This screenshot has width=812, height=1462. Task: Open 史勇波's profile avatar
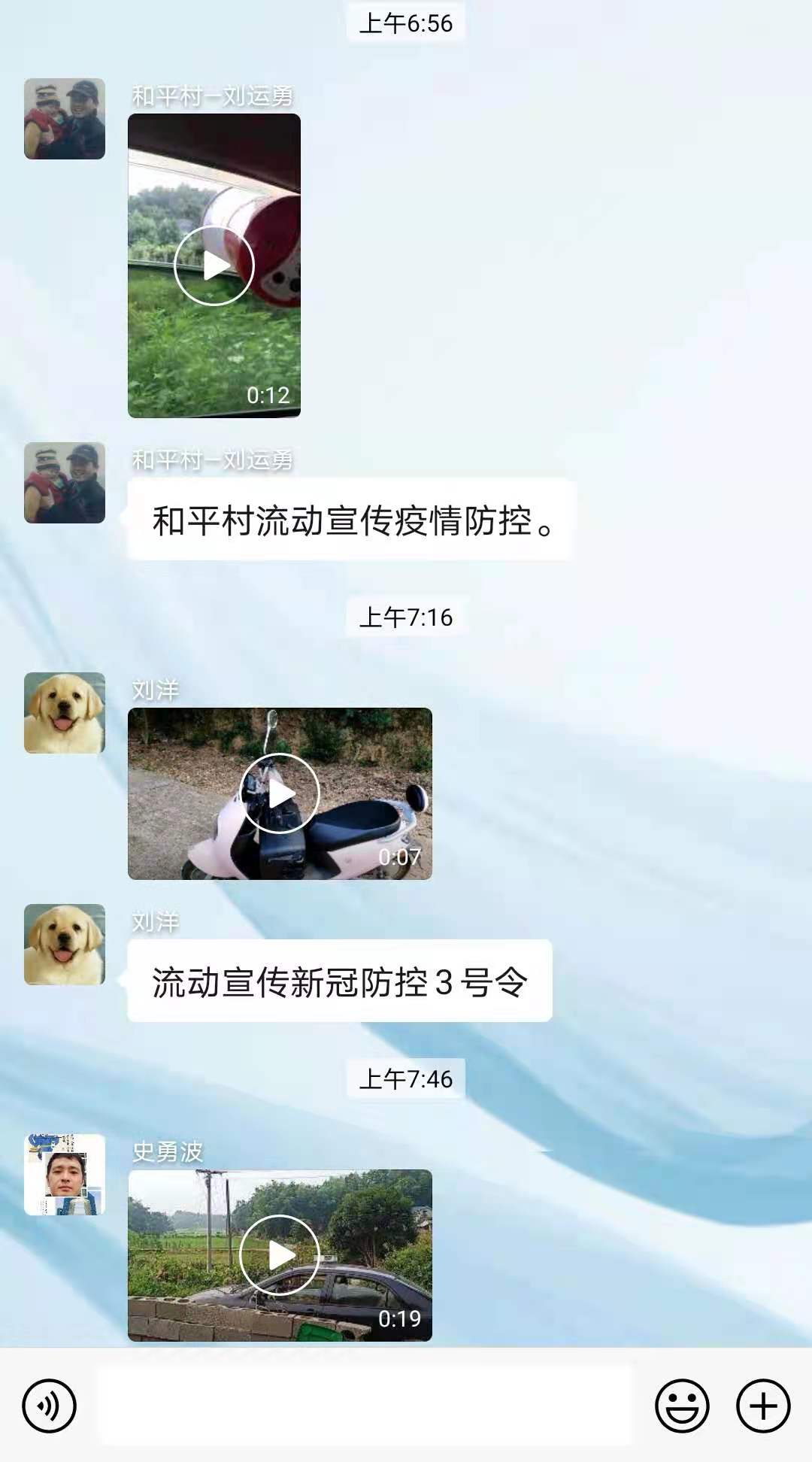[x=65, y=1175]
